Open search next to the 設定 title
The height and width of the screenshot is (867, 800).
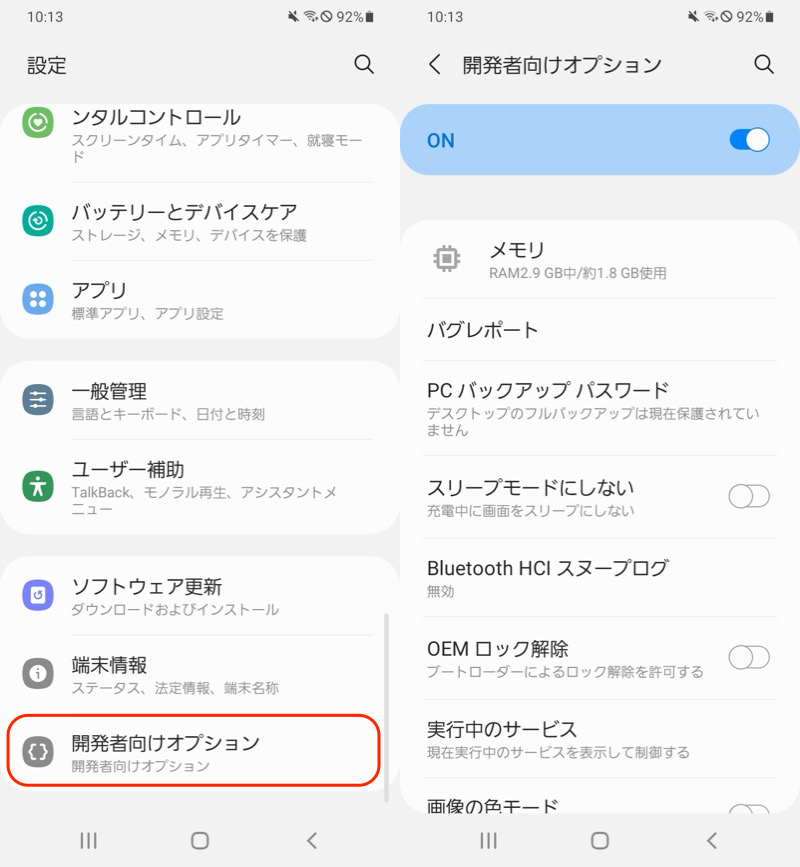[364, 65]
